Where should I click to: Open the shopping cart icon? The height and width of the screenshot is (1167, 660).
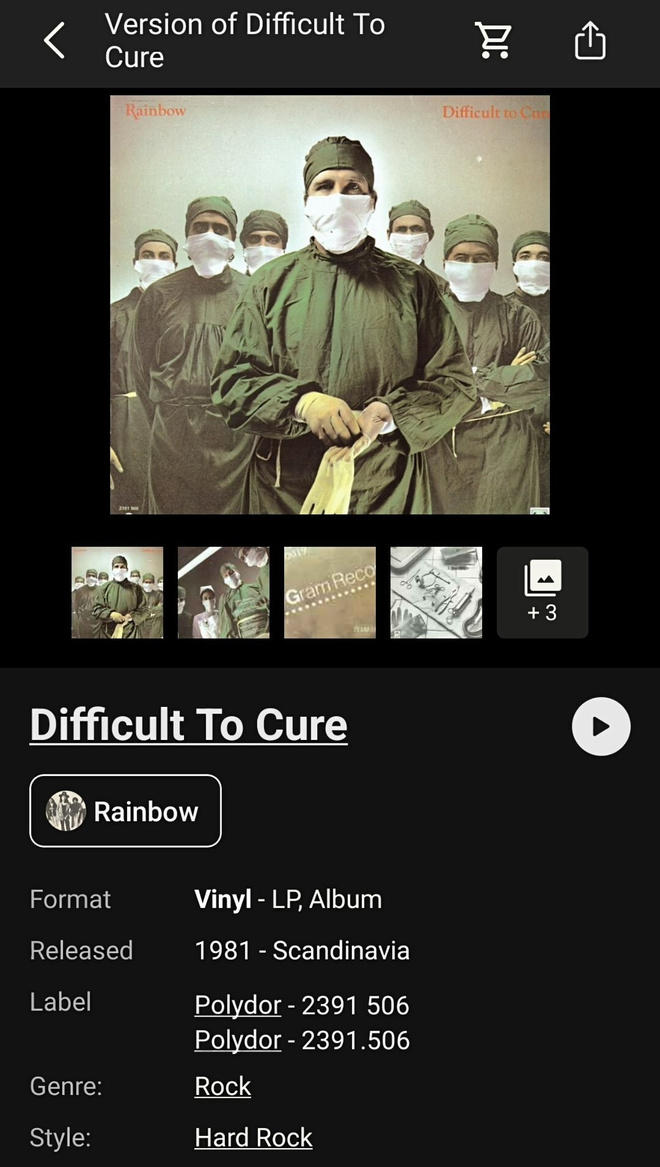click(495, 40)
